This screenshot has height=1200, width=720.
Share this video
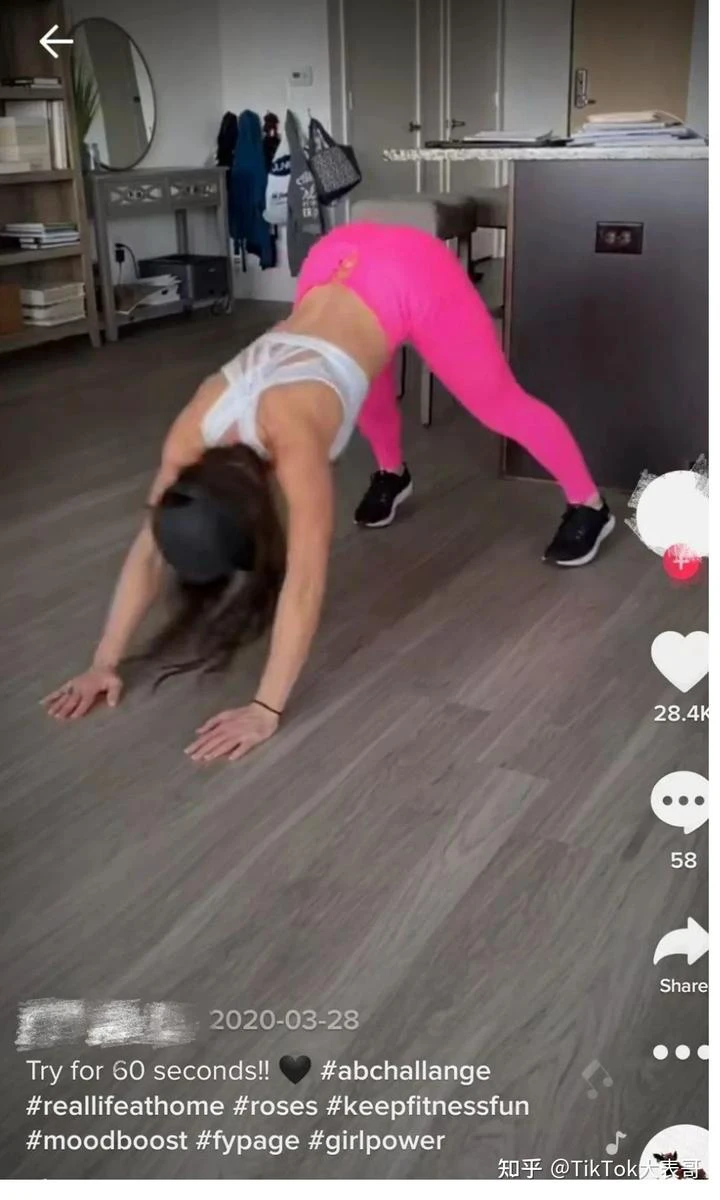pyautogui.click(x=682, y=945)
